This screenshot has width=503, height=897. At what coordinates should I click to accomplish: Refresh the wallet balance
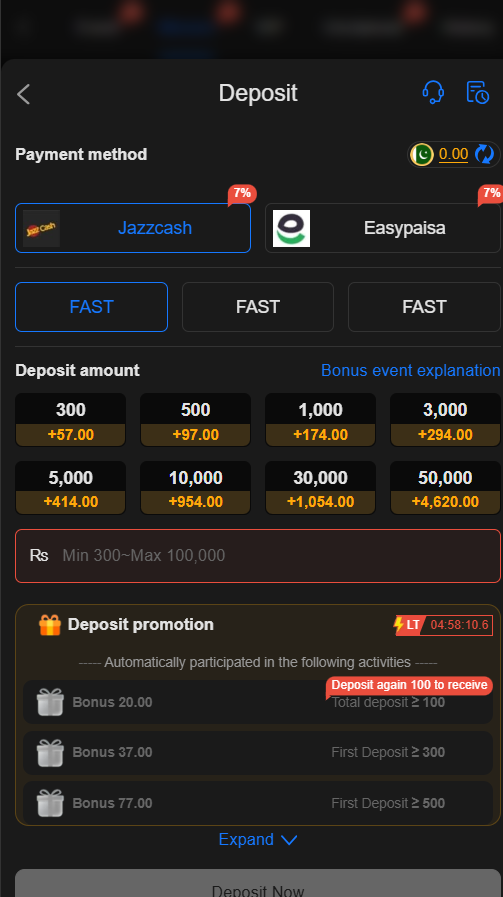click(x=484, y=154)
